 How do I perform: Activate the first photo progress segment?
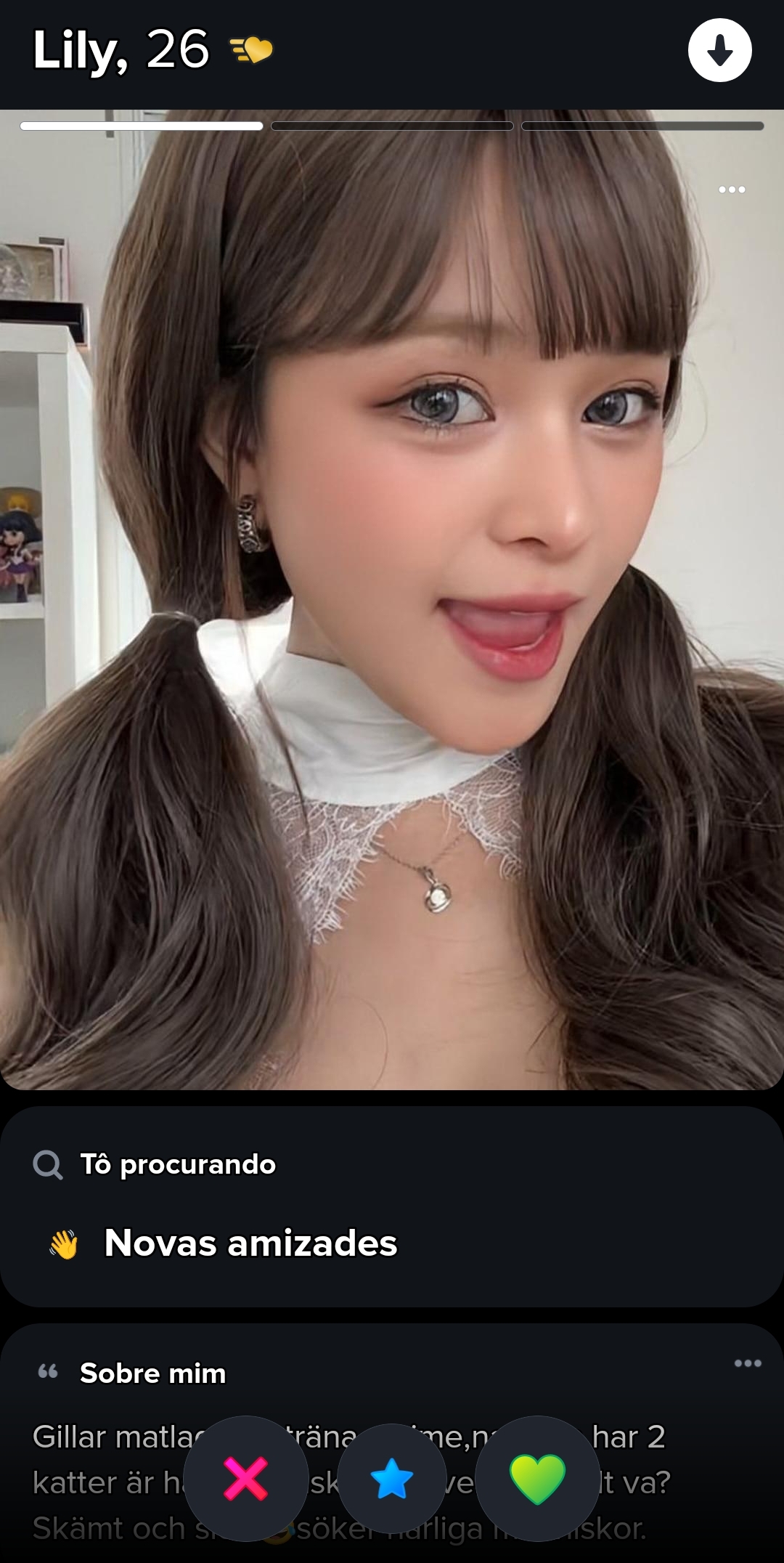click(x=142, y=125)
